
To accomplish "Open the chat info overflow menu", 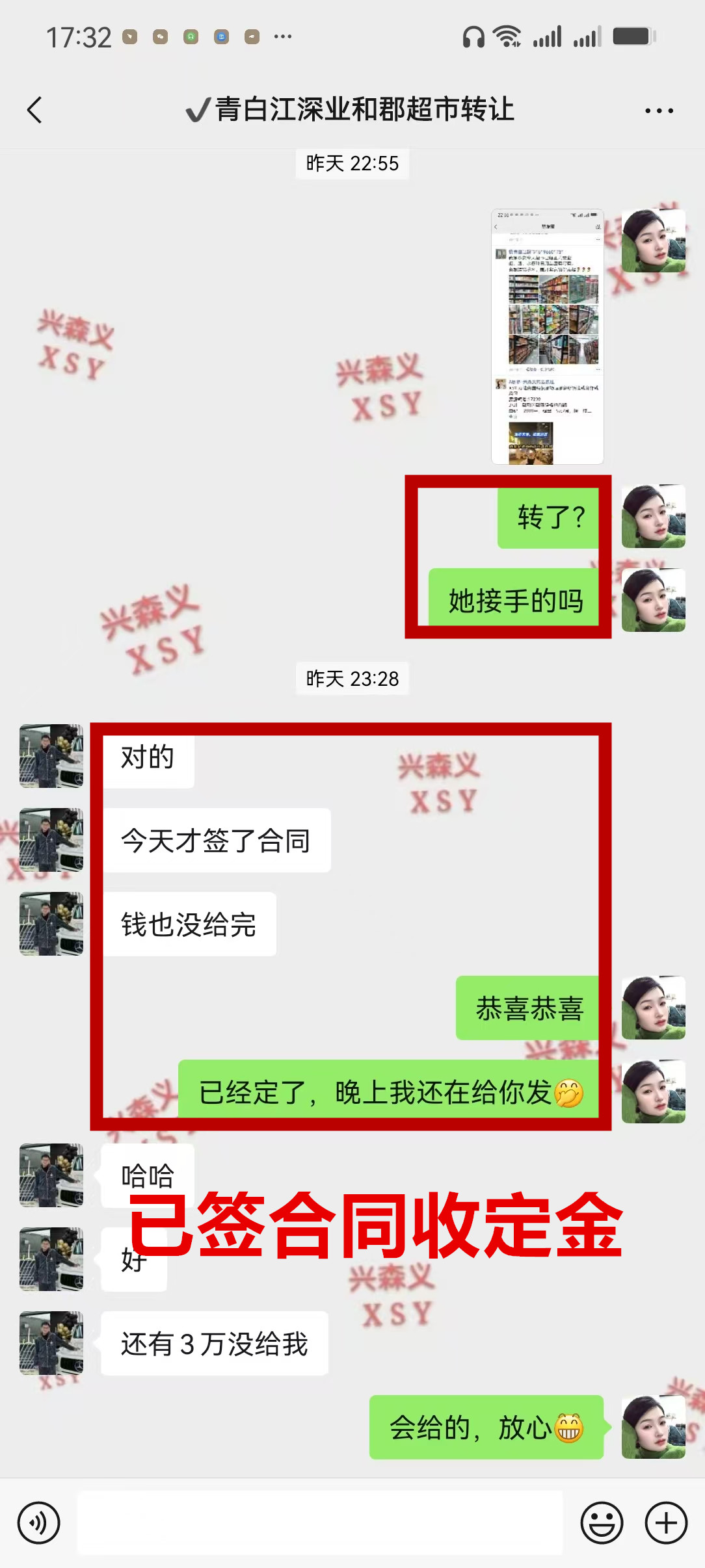I will 659,111.
